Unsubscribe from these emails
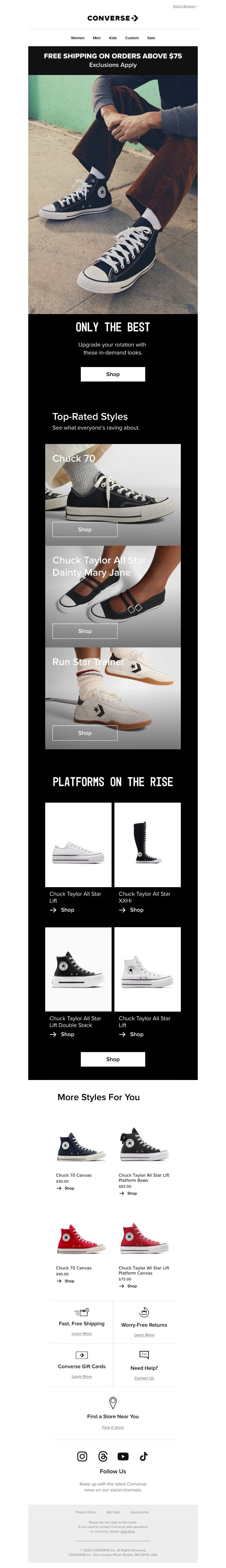226x1568 pixels. coord(140,1512)
